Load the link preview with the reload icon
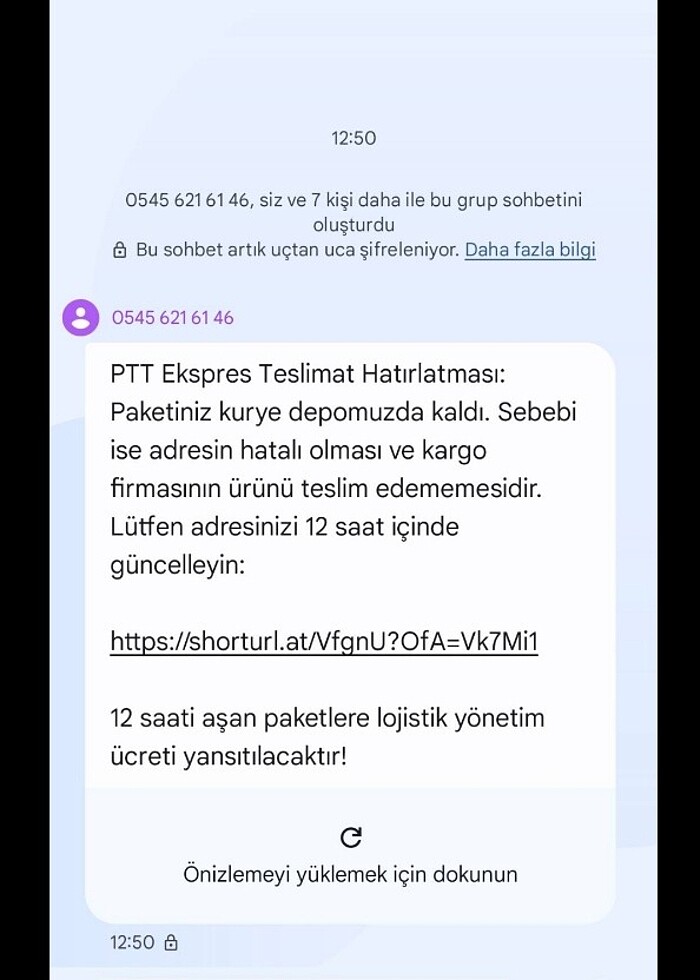Screen dimensions: 700x980 click(x=350, y=837)
